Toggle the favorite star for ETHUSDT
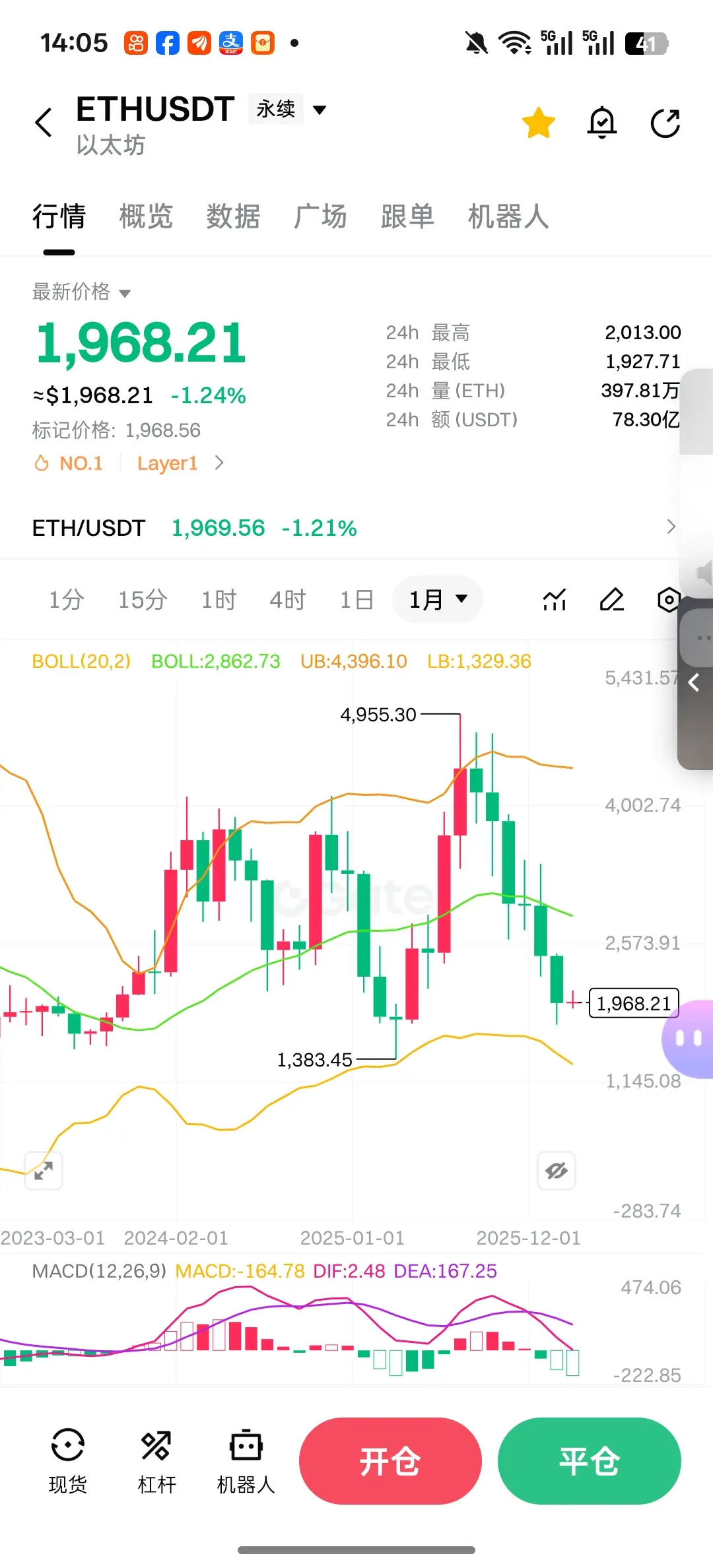 coord(538,123)
